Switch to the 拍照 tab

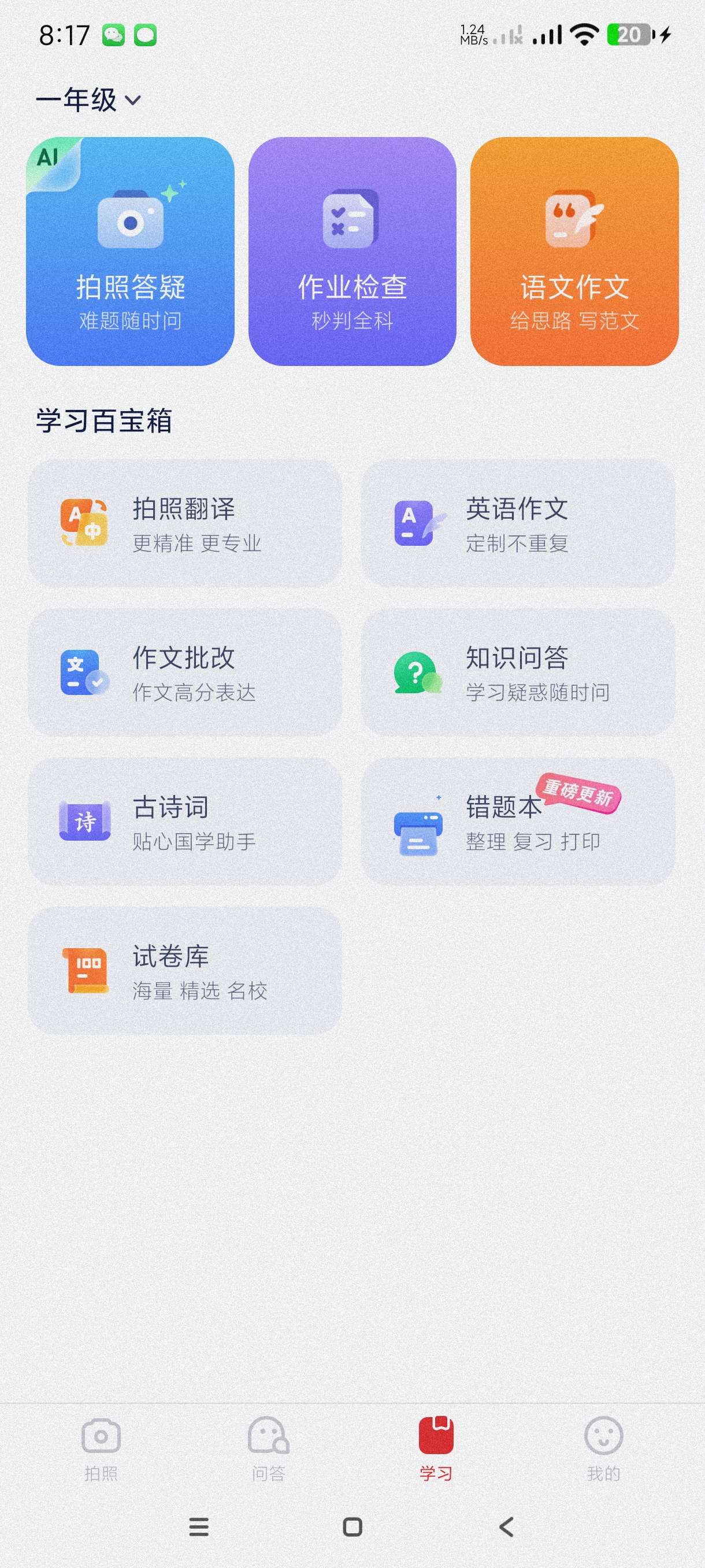pyautogui.click(x=101, y=1449)
